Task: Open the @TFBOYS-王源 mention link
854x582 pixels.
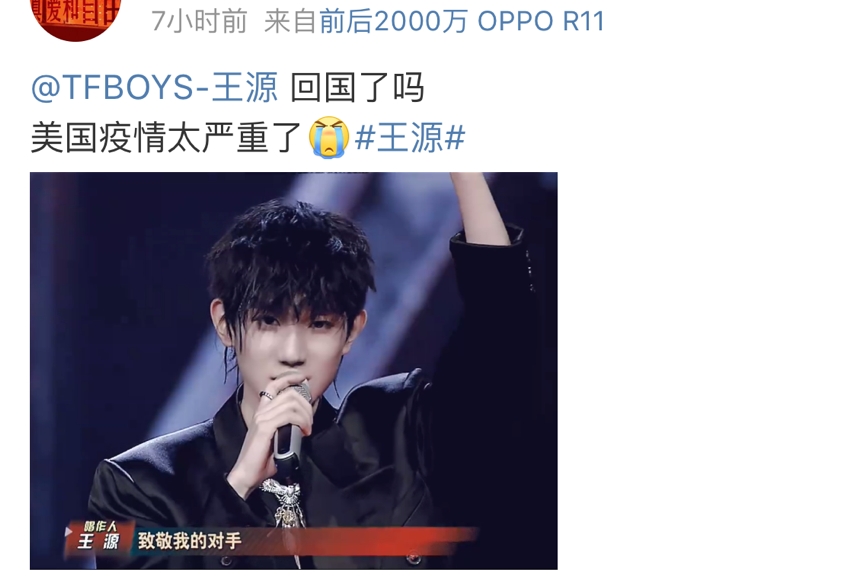Action: click(154, 88)
